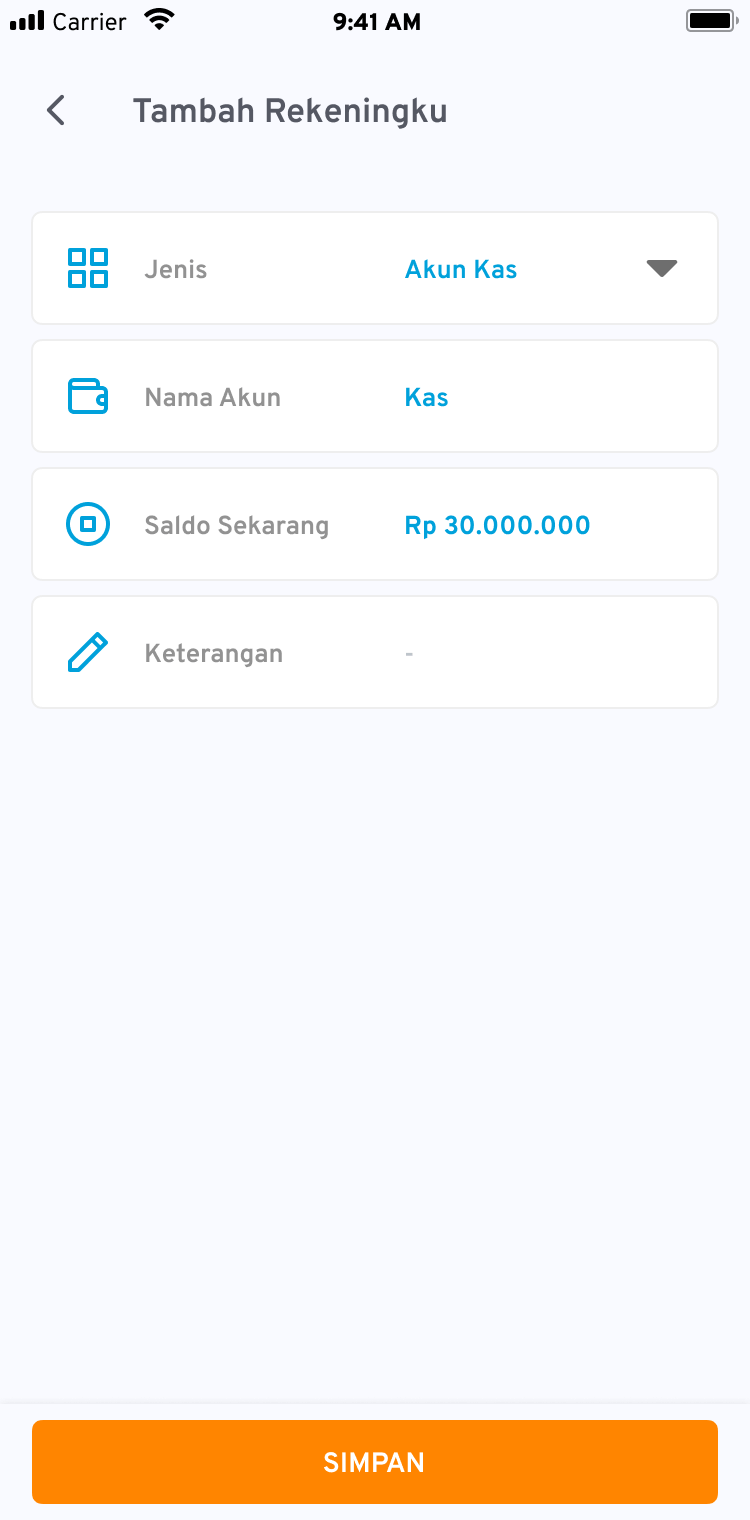Screen dimensions: 750x1520
Task: Select the Akun Kas value text
Action: [460, 268]
